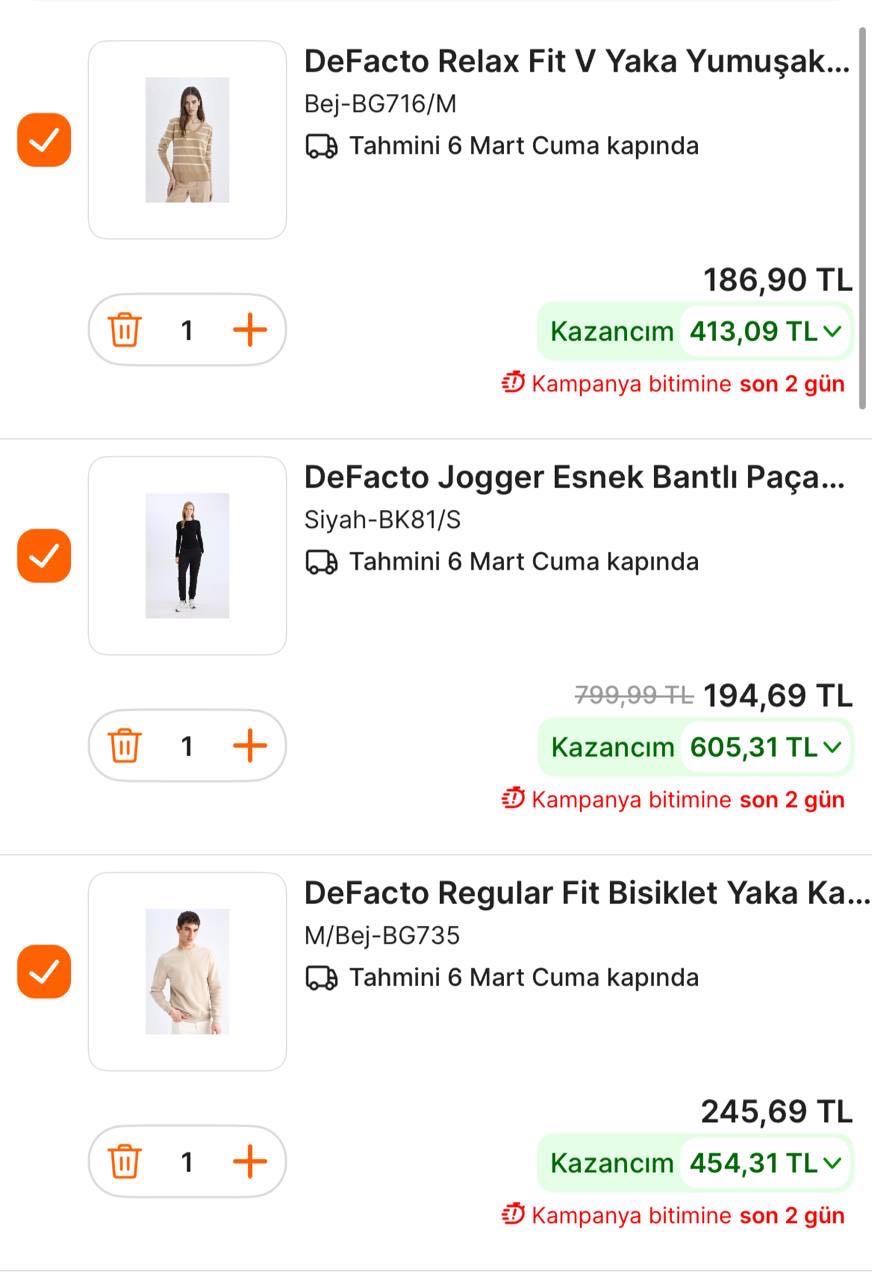Screen dimensions: 872x1280
Task: Uncheck the Regular Fit Bisiklet Yaka item
Action: [44, 972]
